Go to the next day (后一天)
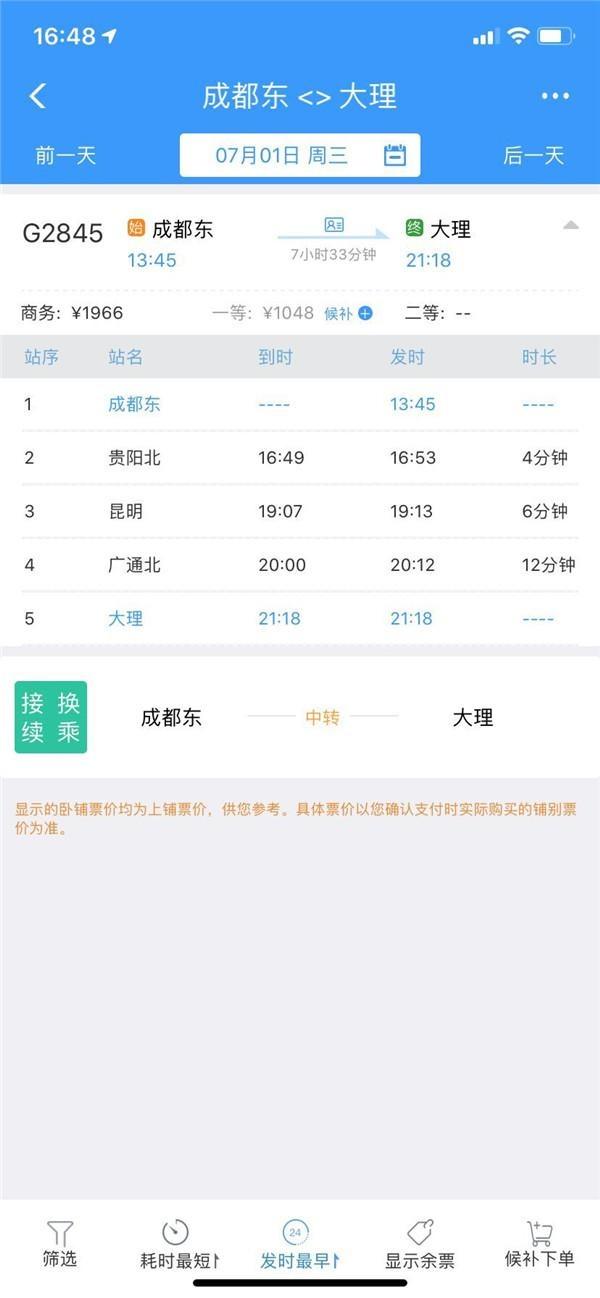Image resolution: width=600 pixels, height=1298 pixels. tap(533, 155)
